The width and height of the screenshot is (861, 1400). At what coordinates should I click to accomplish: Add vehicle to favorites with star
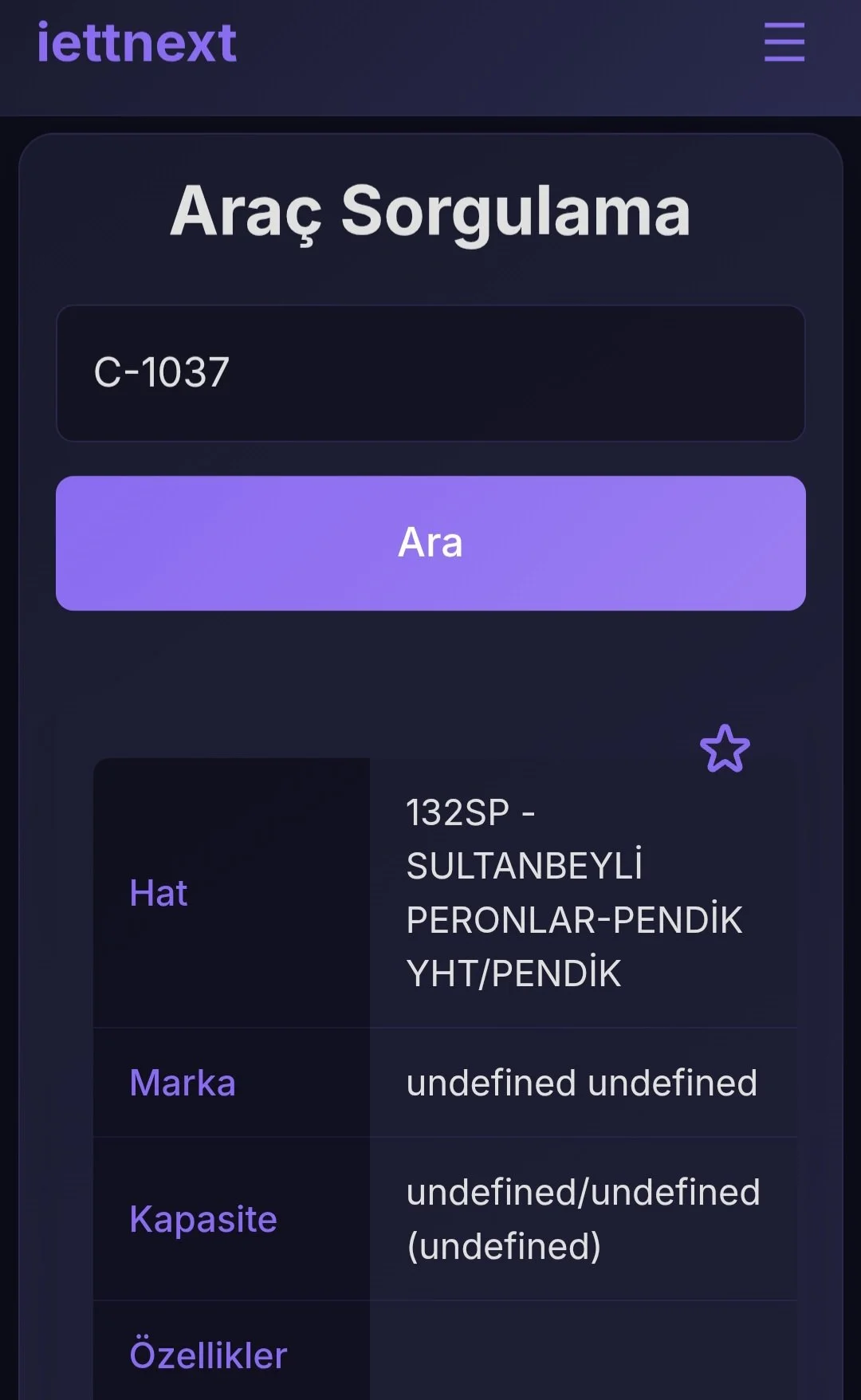(725, 749)
